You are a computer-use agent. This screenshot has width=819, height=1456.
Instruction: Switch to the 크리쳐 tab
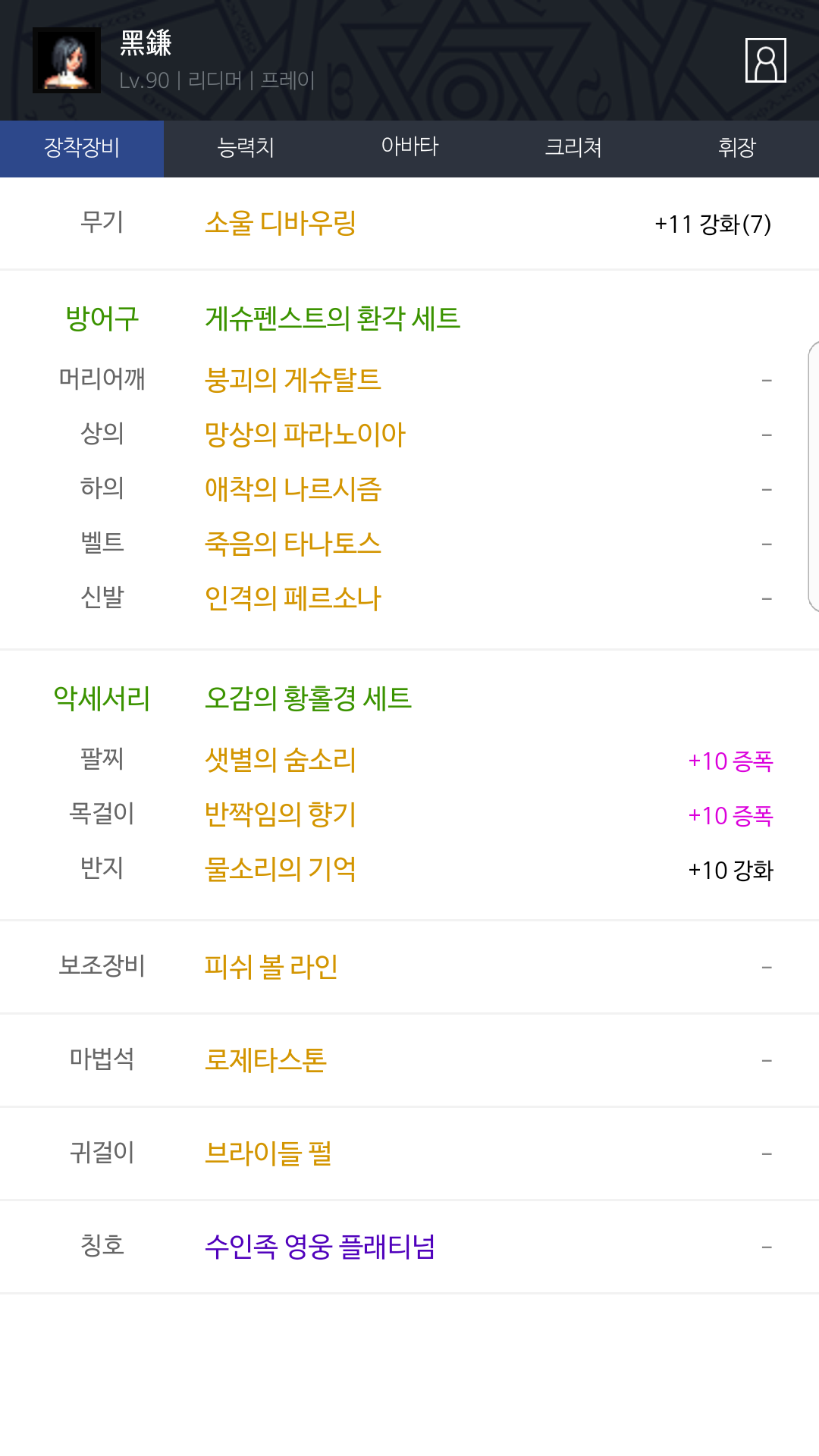click(x=573, y=149)
